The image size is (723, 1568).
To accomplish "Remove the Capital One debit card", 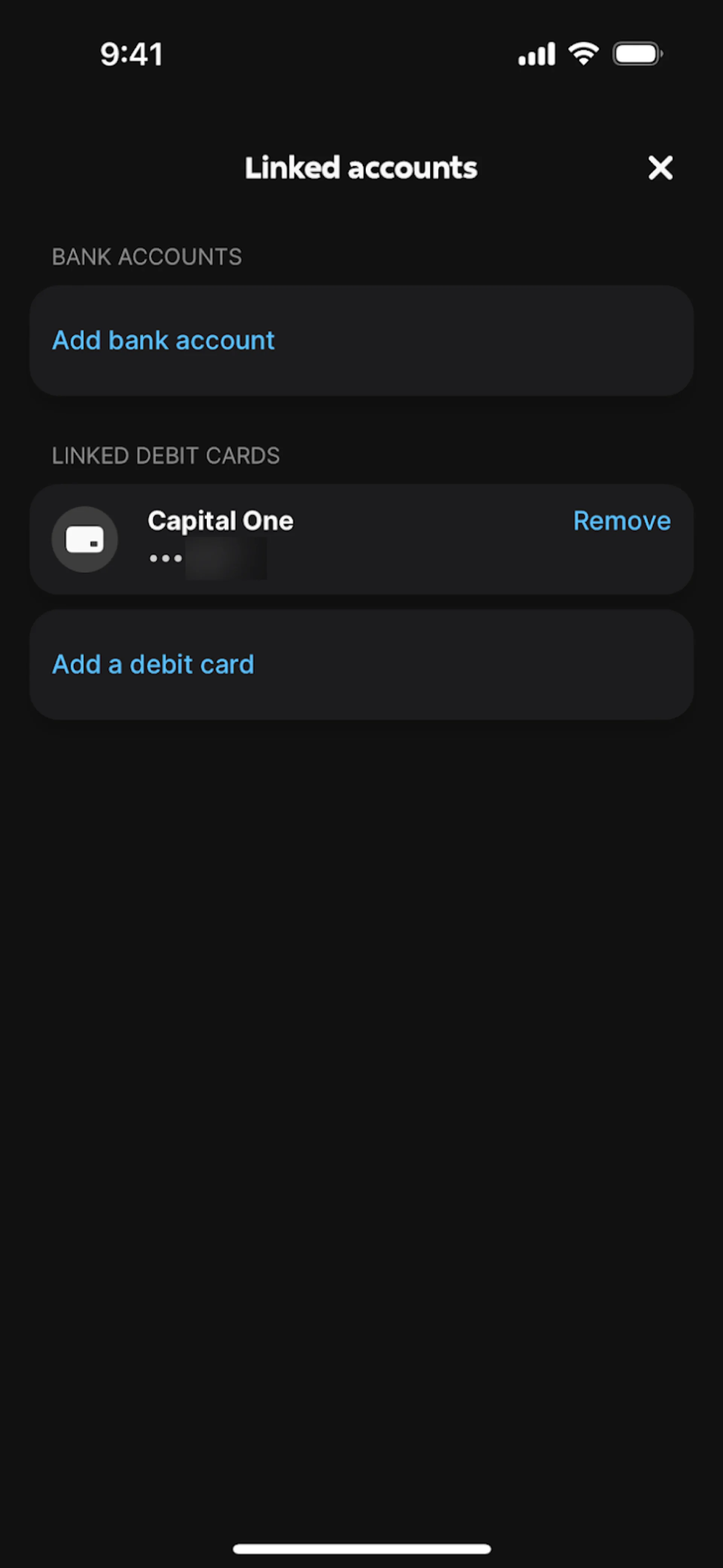I will click(621, 521).
